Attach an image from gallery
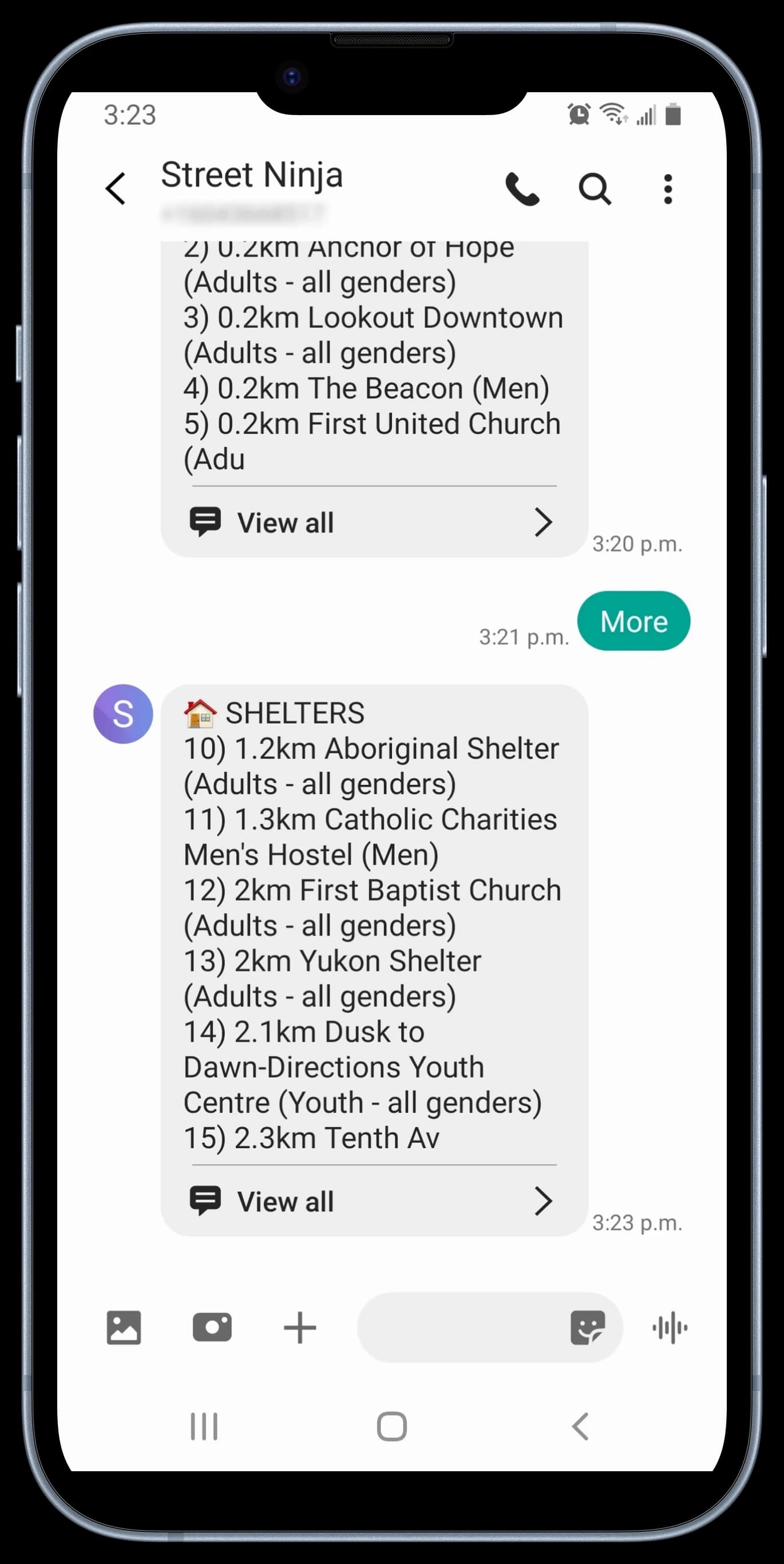The width and height of the screenshot is (784, 1564). [124, 1327]
